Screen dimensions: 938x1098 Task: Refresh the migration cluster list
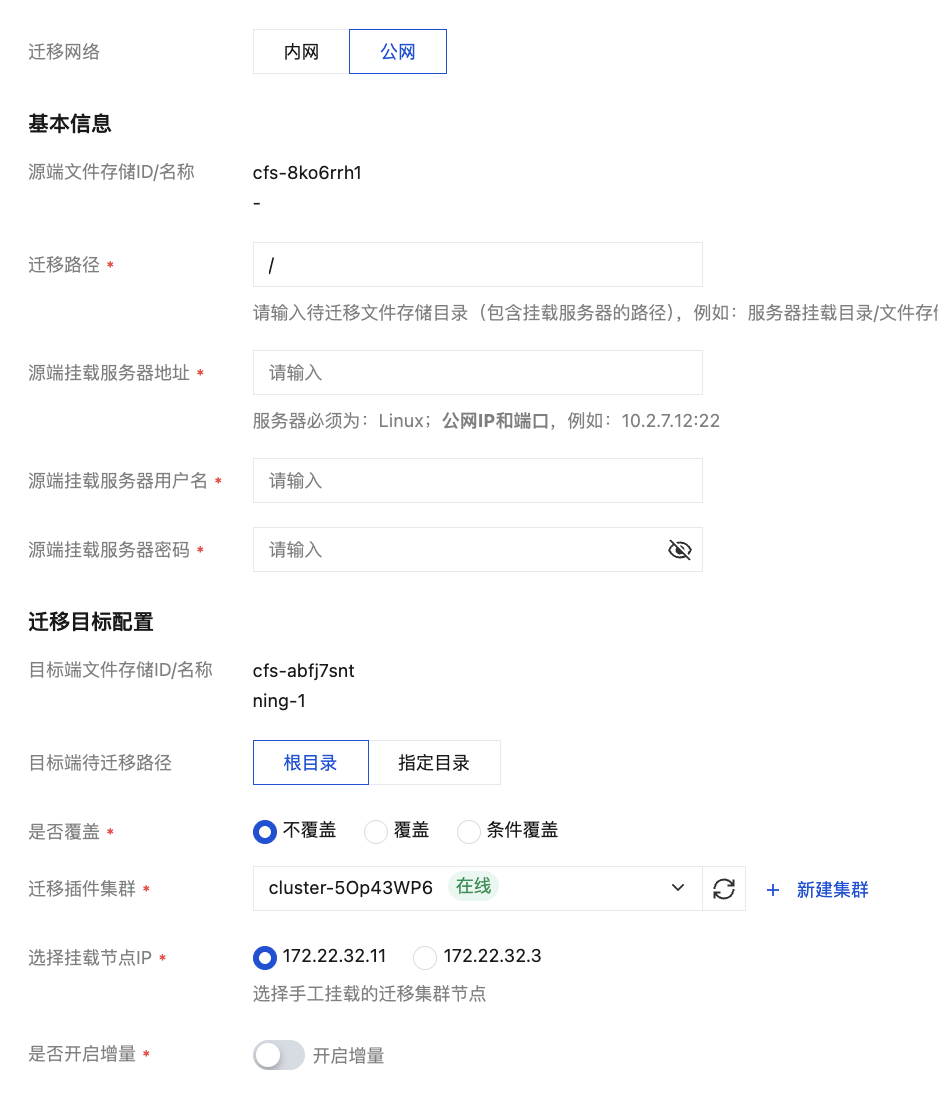coord(724,888)
